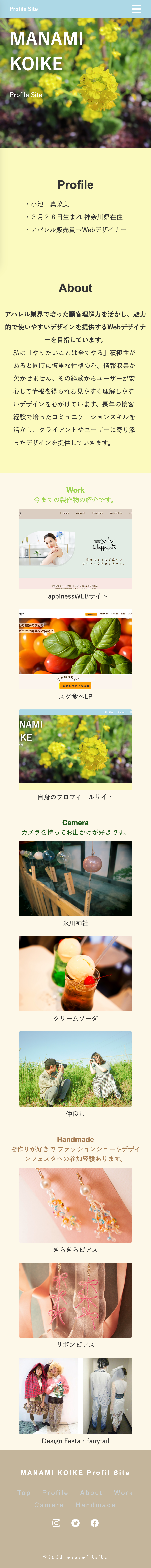Go to Handmade section from footer

point(96,1505)
